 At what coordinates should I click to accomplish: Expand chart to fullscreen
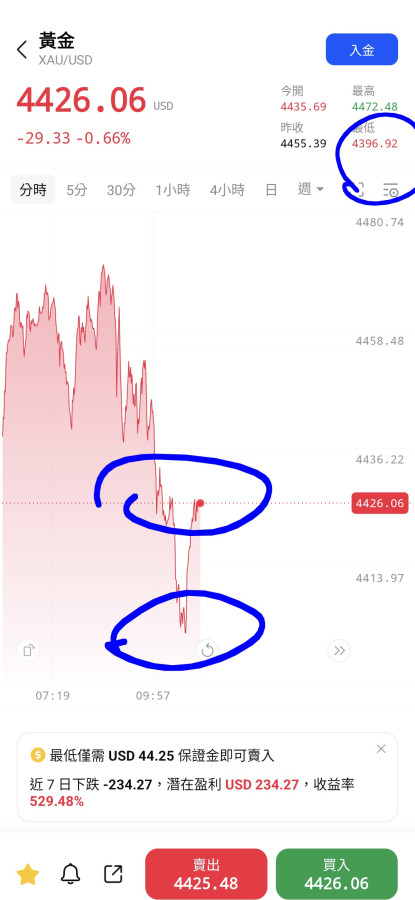coord(357,190)
